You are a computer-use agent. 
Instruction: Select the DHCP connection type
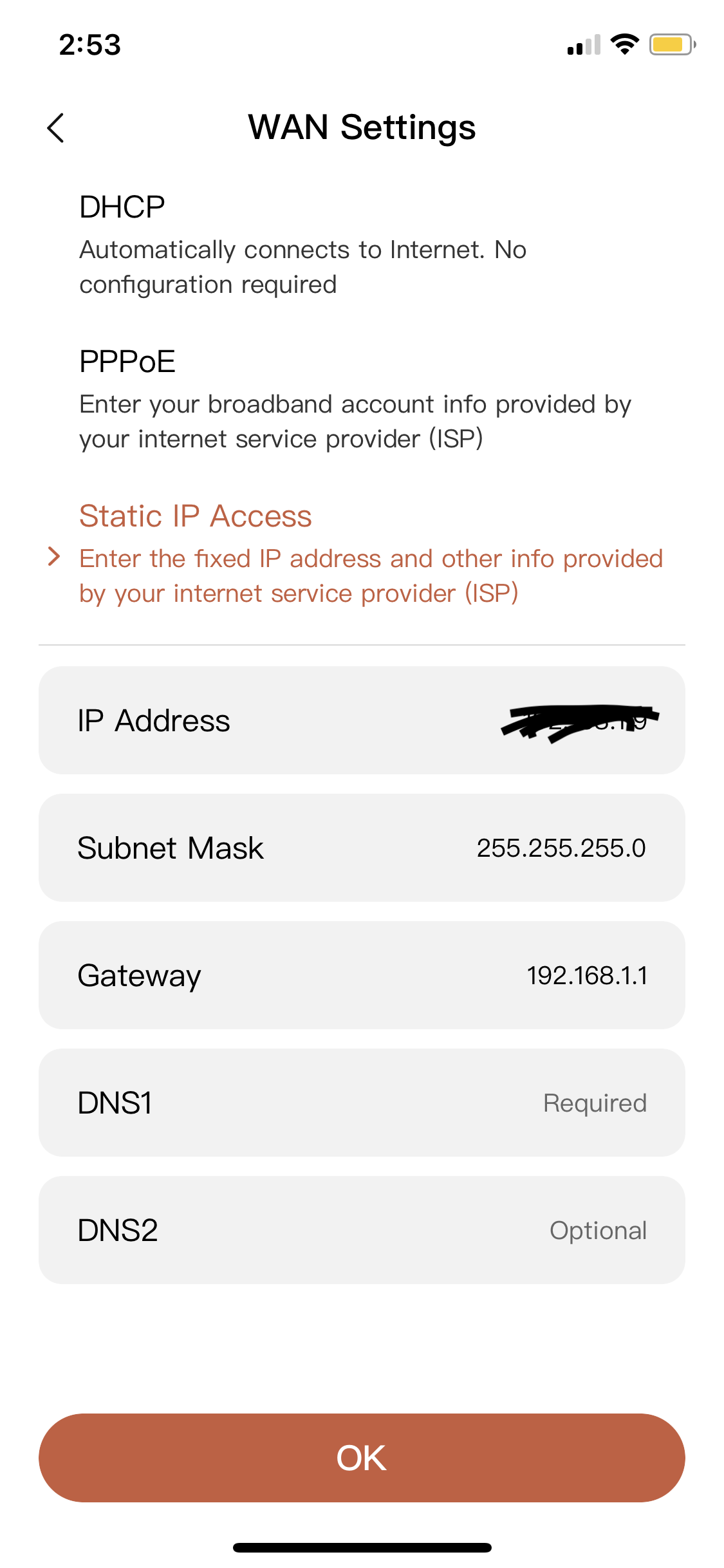(x=362, y=245)
